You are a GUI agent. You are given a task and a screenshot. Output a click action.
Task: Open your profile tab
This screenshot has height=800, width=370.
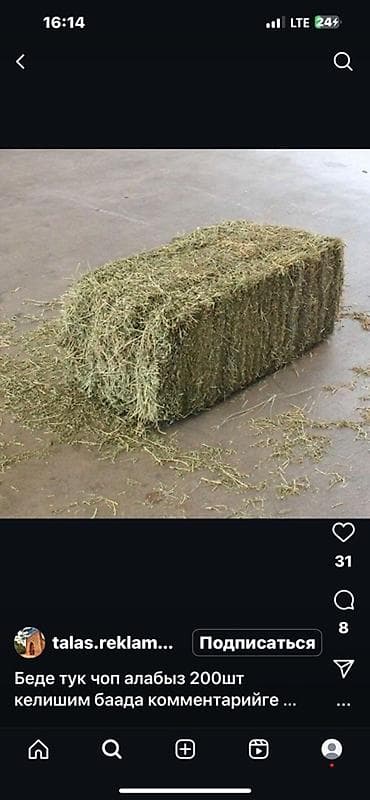click(x=332, y=749)
